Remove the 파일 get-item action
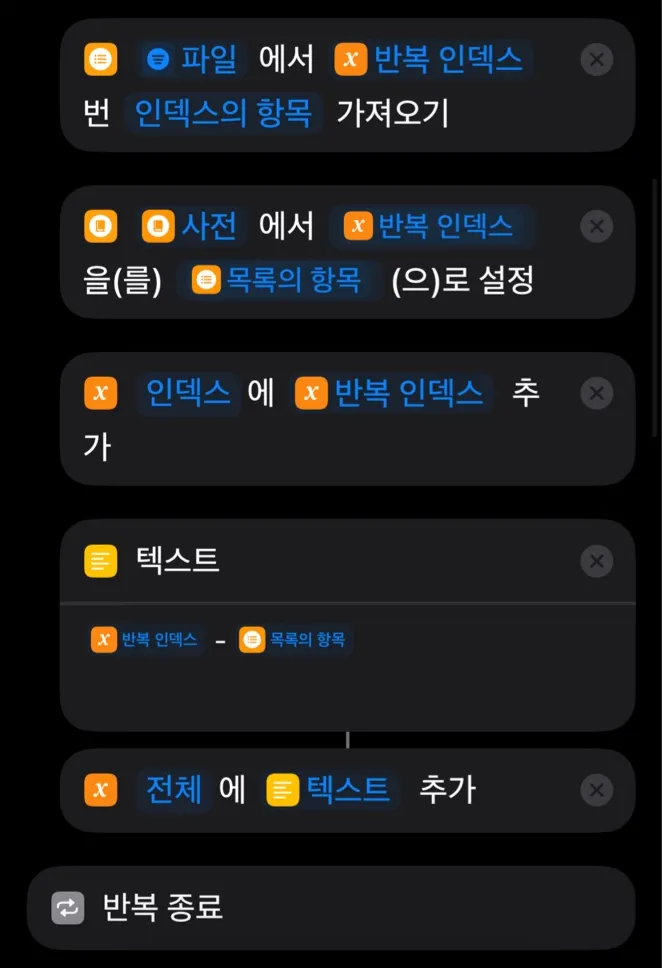662x968 pixels. click(596, 60)
